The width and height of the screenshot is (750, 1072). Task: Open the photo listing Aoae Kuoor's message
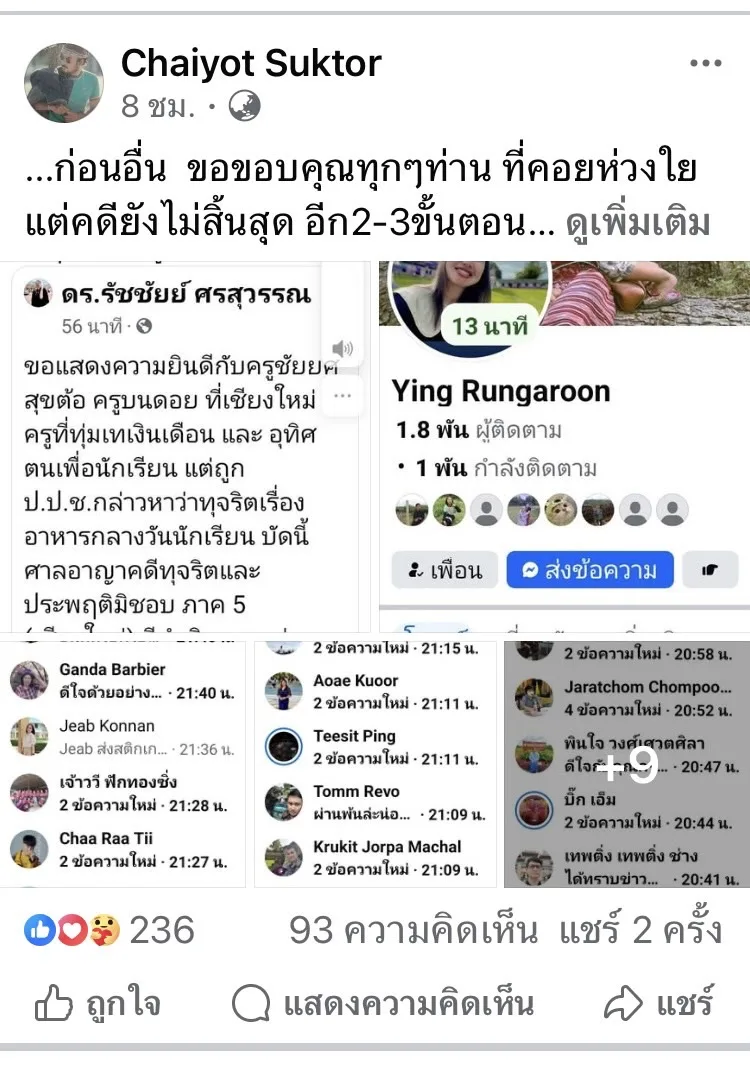375,763
